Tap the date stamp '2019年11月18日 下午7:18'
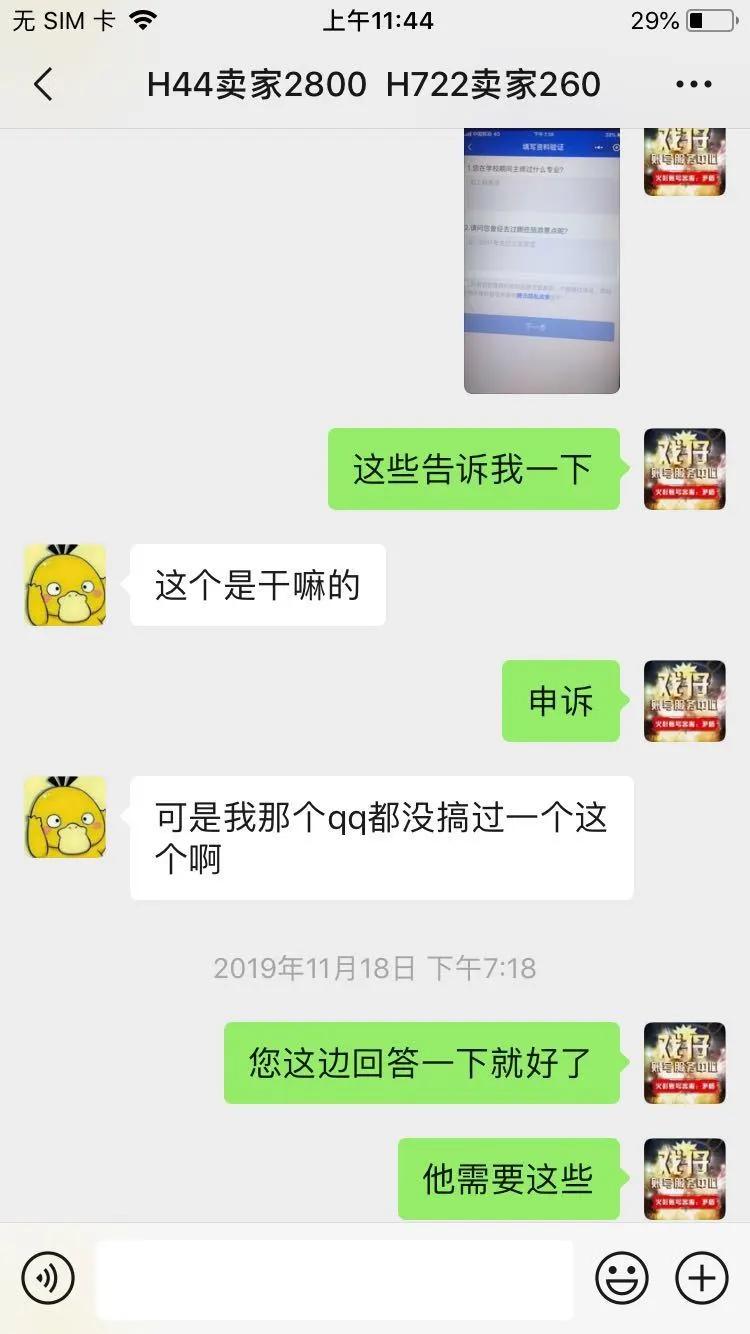The width and height of the screenshot is (750, 1334). 375,967
